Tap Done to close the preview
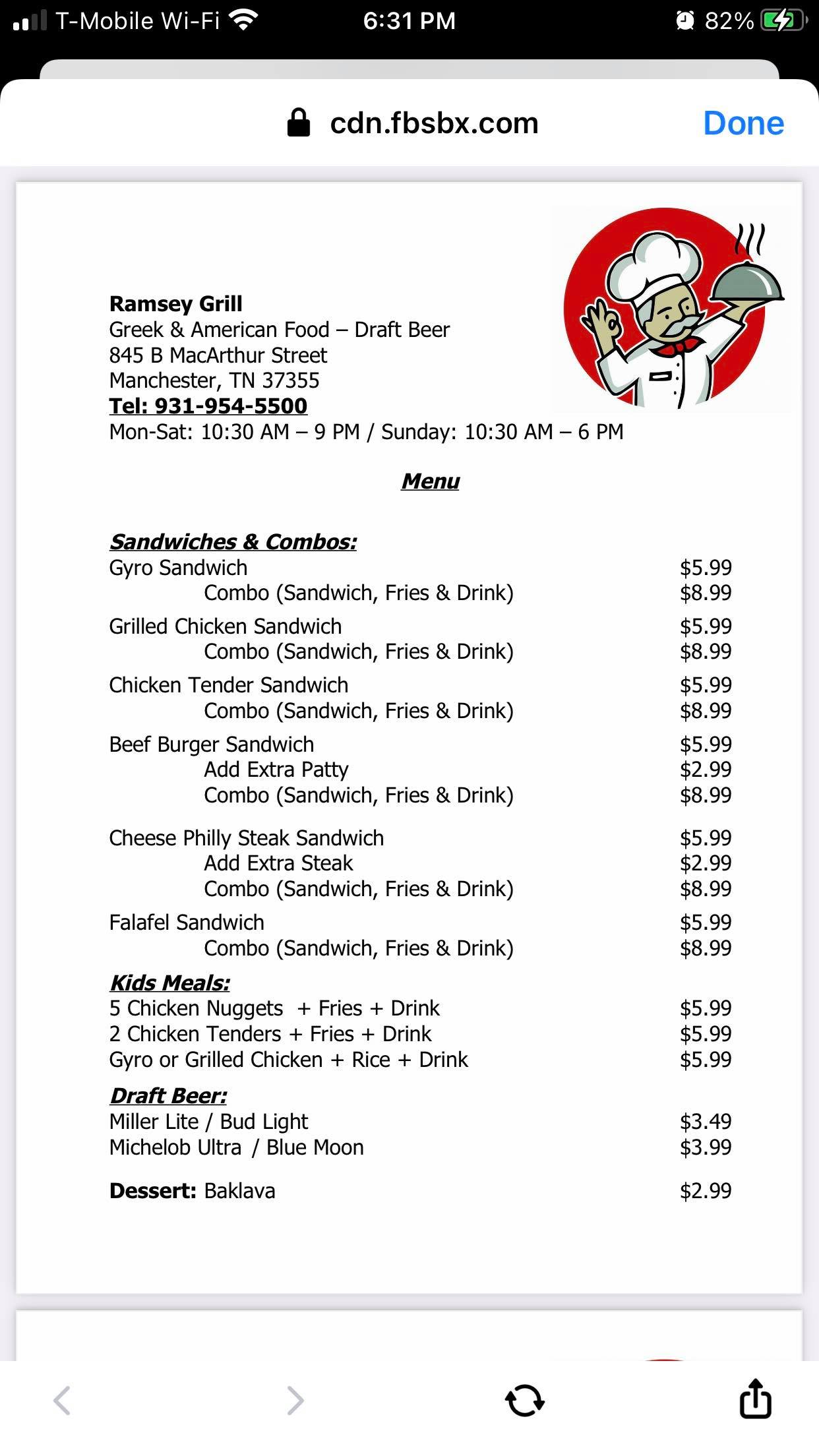Viewport: 819px width, 1456px height. click(x=744, y=122)
